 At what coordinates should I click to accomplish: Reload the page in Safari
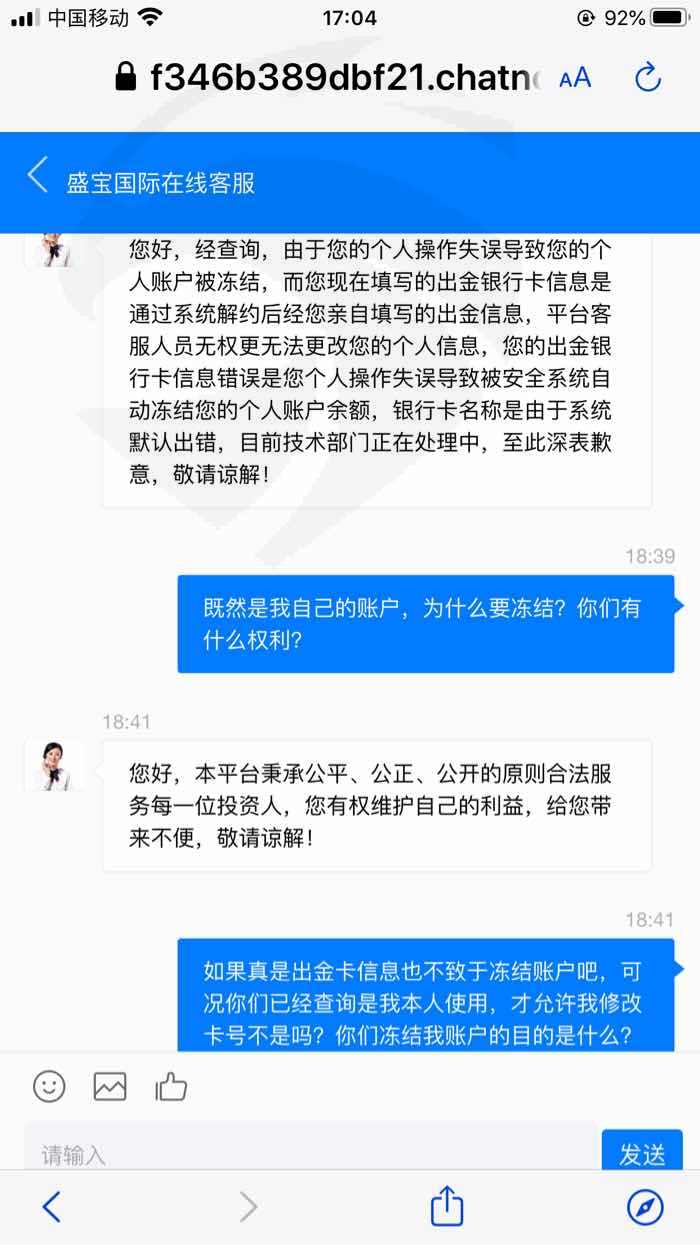point(648,77)
